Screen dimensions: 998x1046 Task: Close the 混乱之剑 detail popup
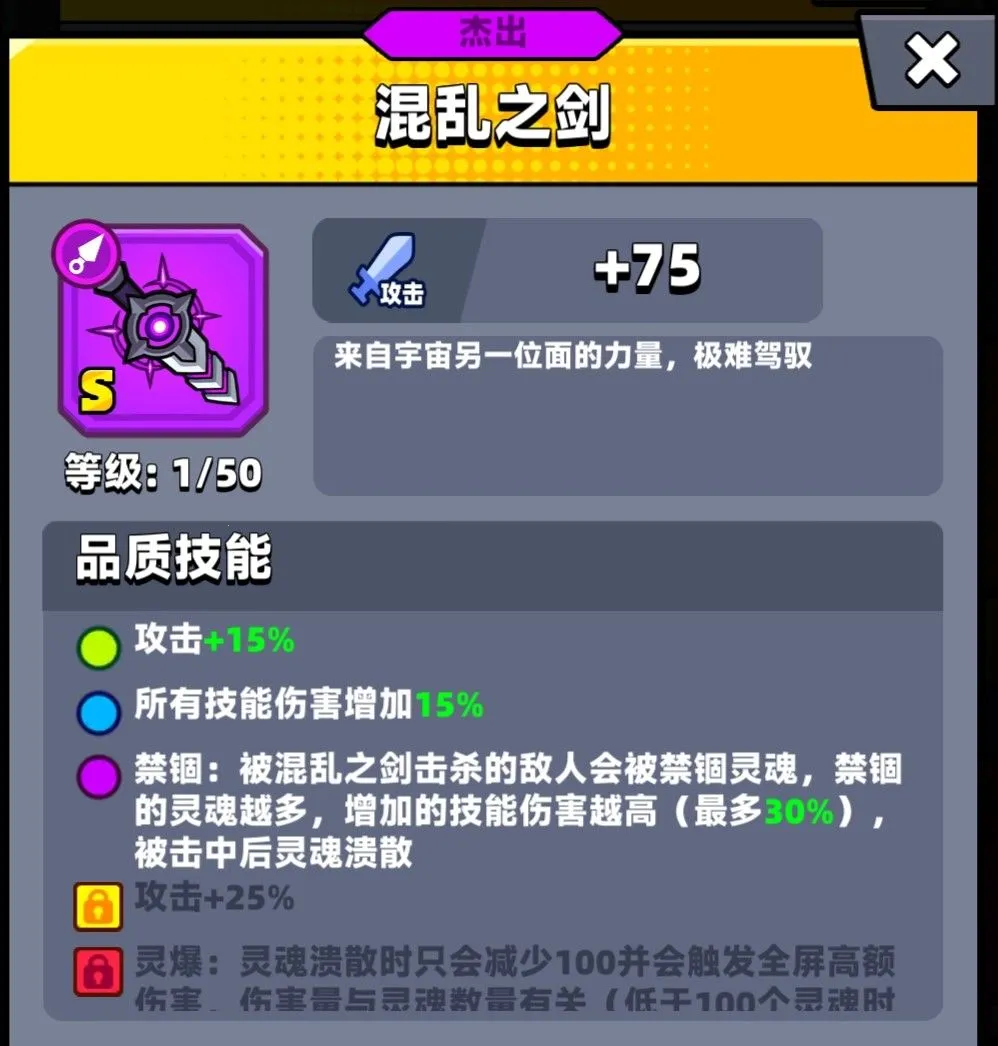(x=931, y=62)
